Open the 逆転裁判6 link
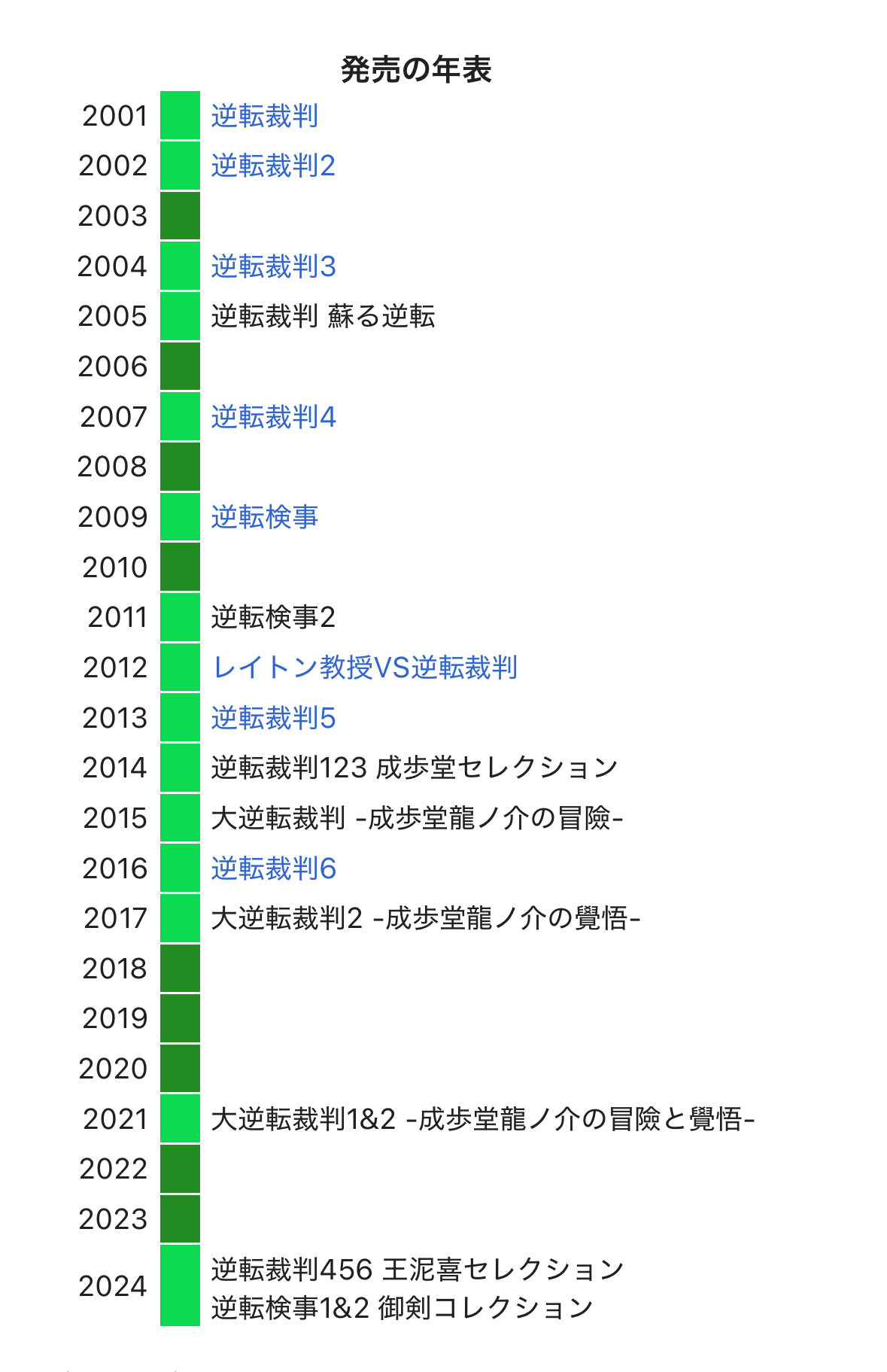 [272, 869]
